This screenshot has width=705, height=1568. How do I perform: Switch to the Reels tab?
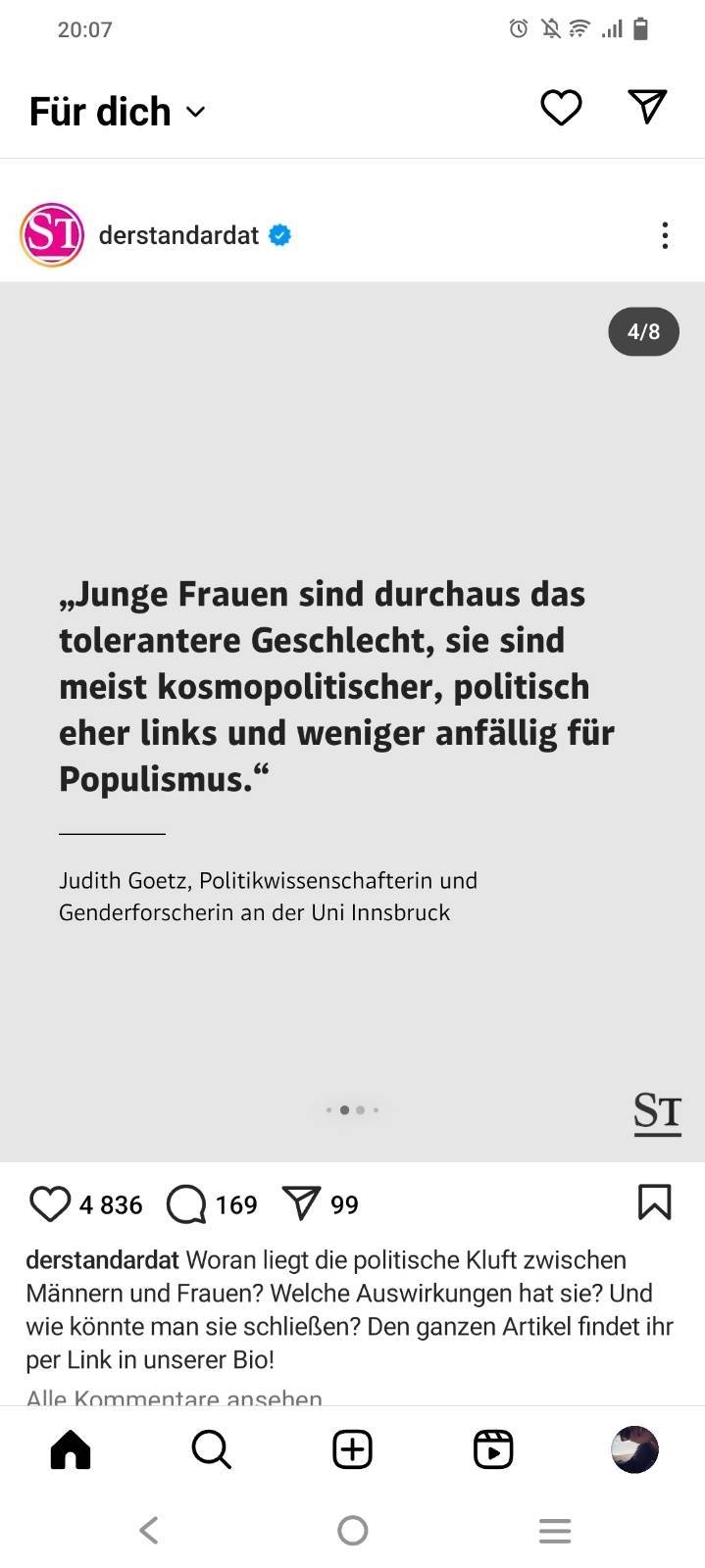[493, 1449]
